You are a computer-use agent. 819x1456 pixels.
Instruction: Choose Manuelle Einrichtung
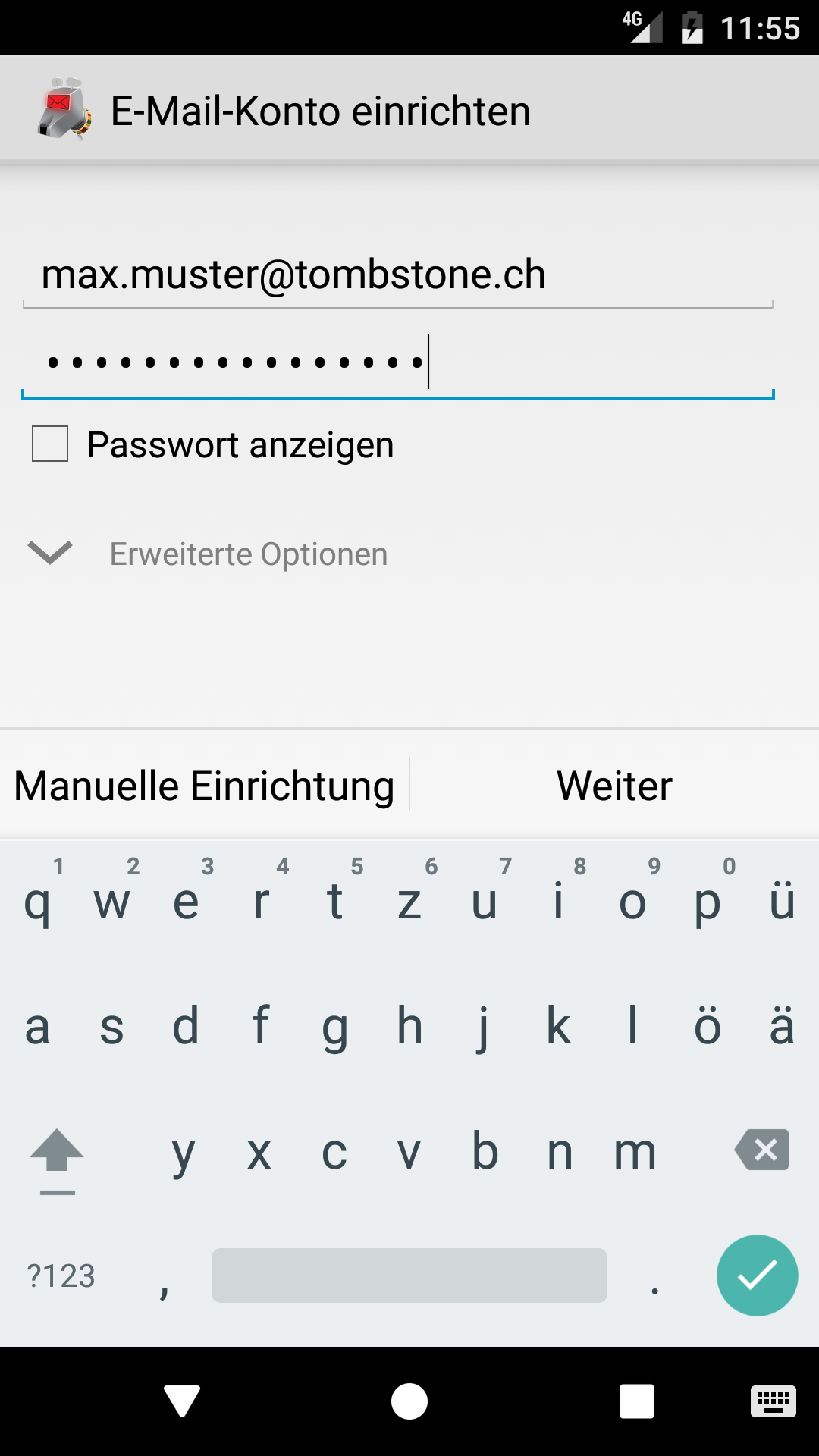(205, 786)
